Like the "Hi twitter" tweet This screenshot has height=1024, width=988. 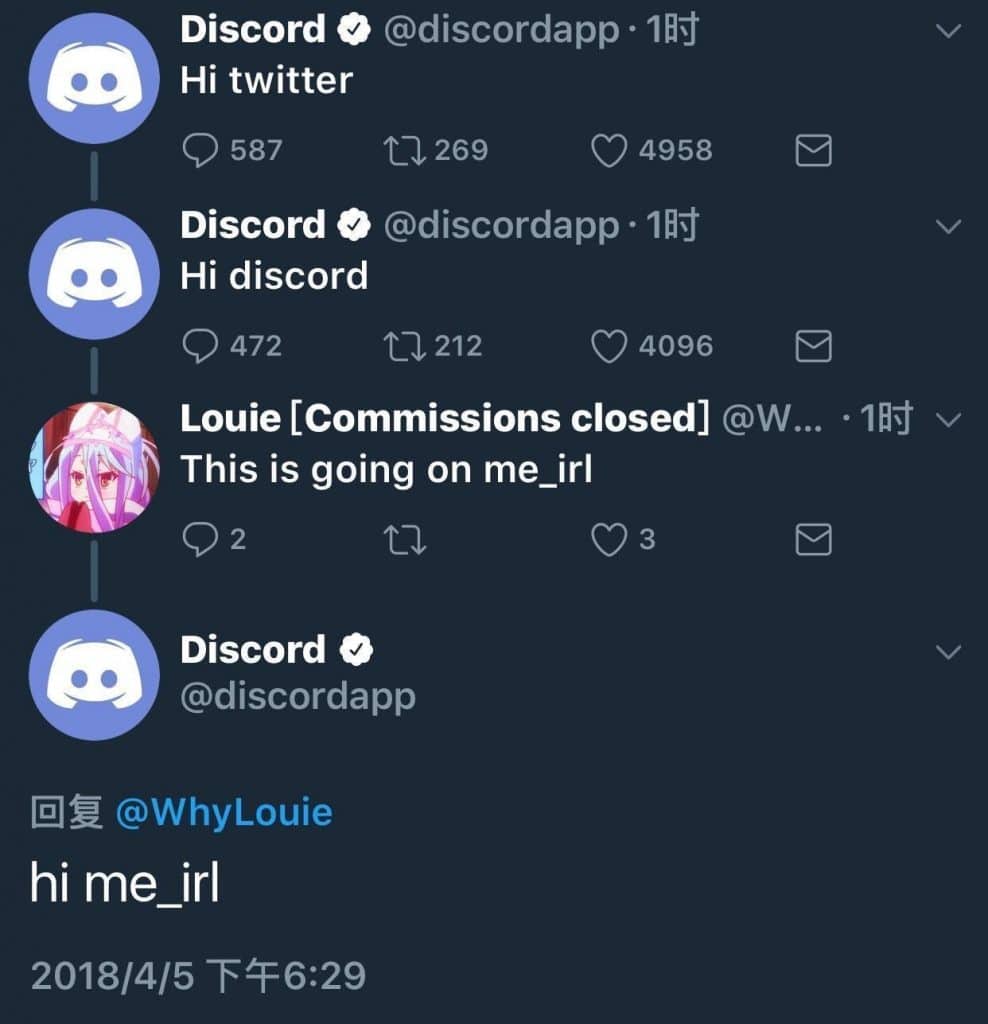coord(609,151)
